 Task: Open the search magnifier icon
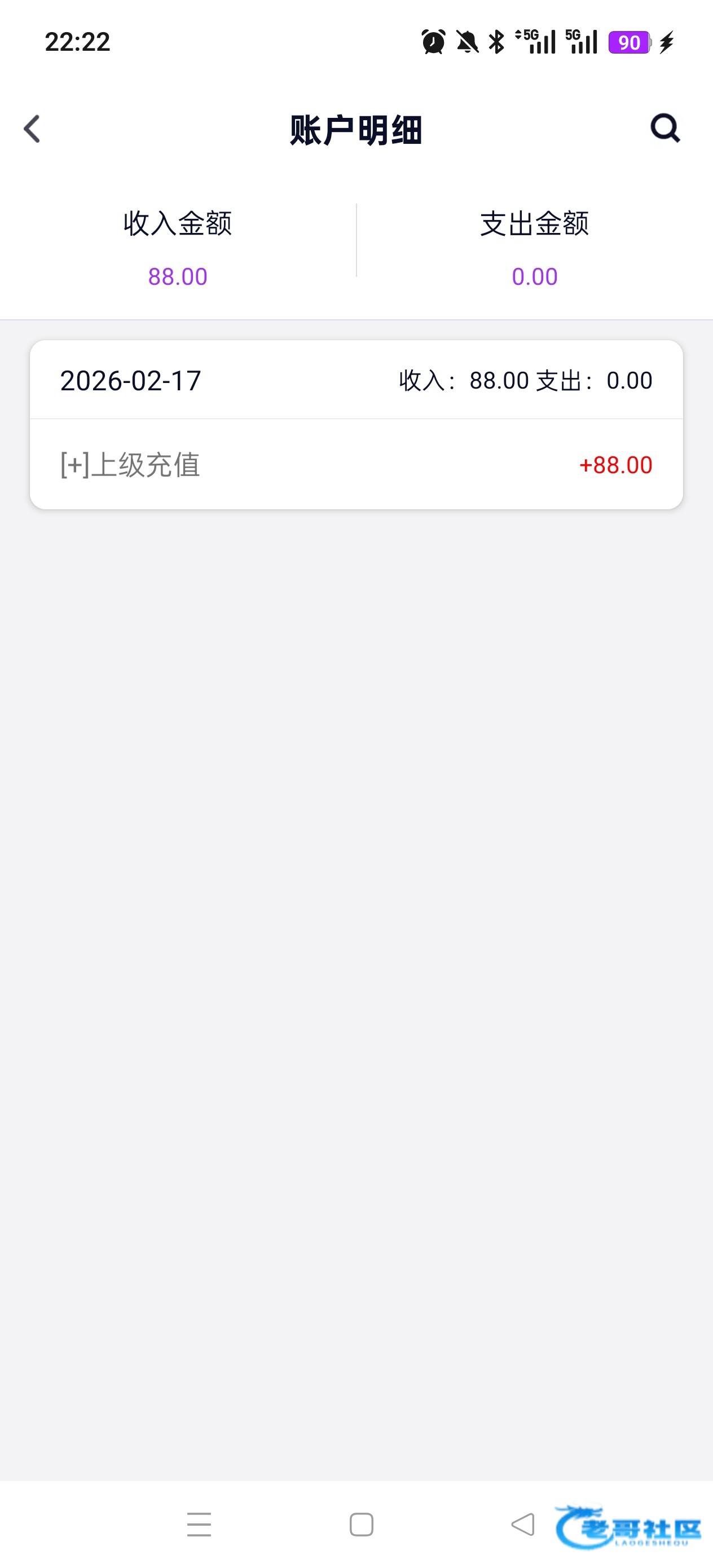coord(665,128)
